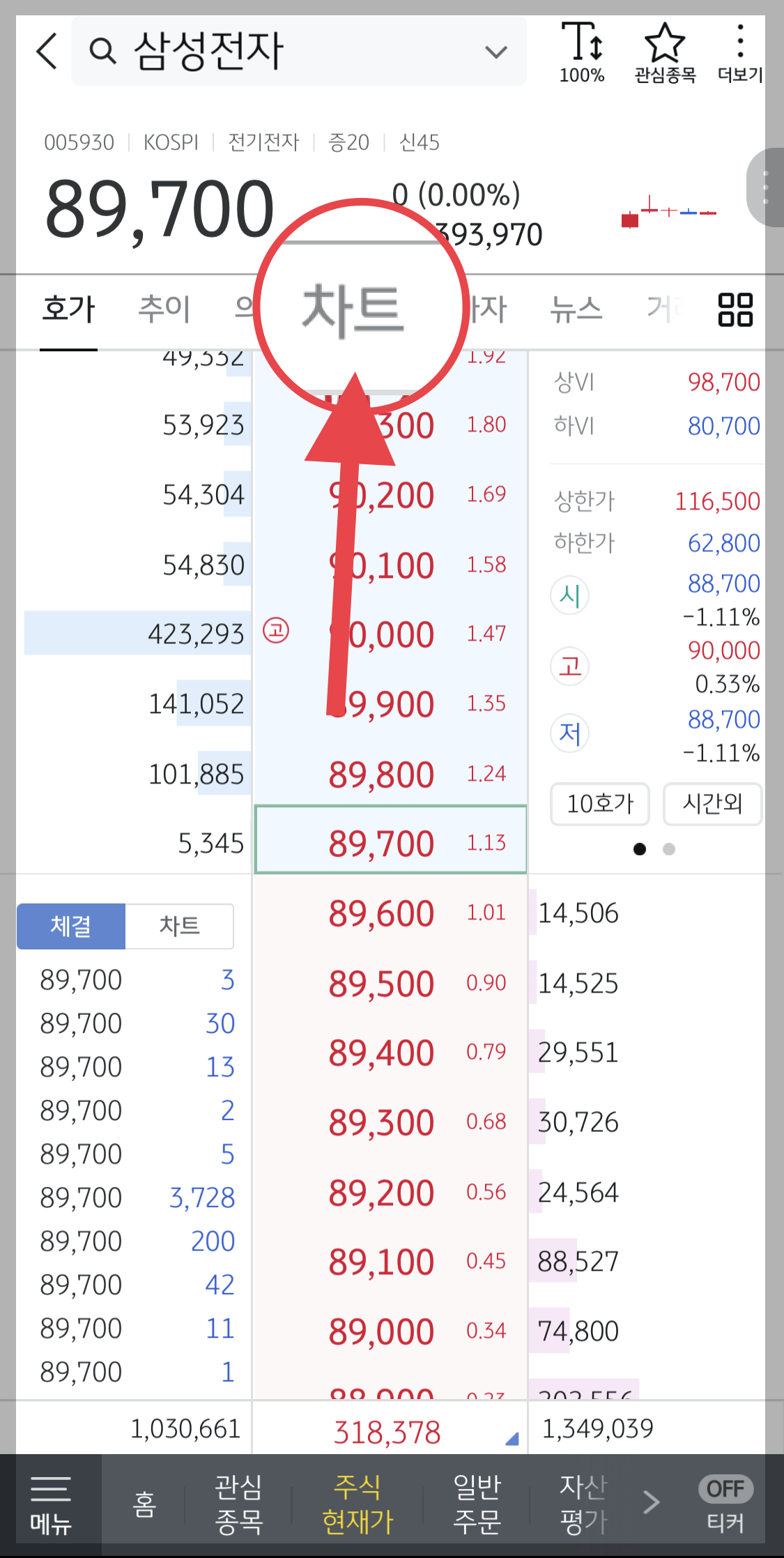Adjust text size with the 100% icon

[x=582, y=52]
